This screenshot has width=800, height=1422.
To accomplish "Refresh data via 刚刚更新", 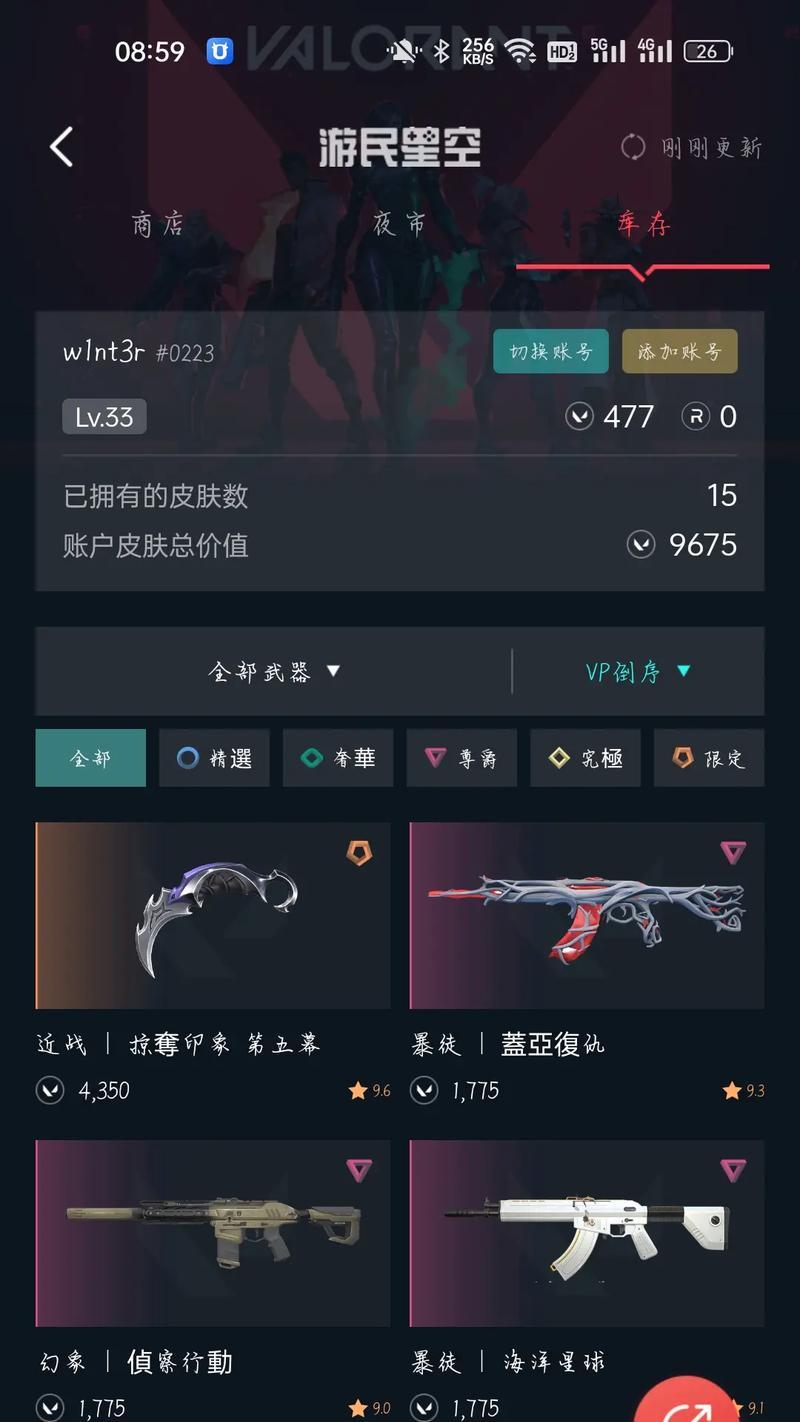I will pos(692,148).
